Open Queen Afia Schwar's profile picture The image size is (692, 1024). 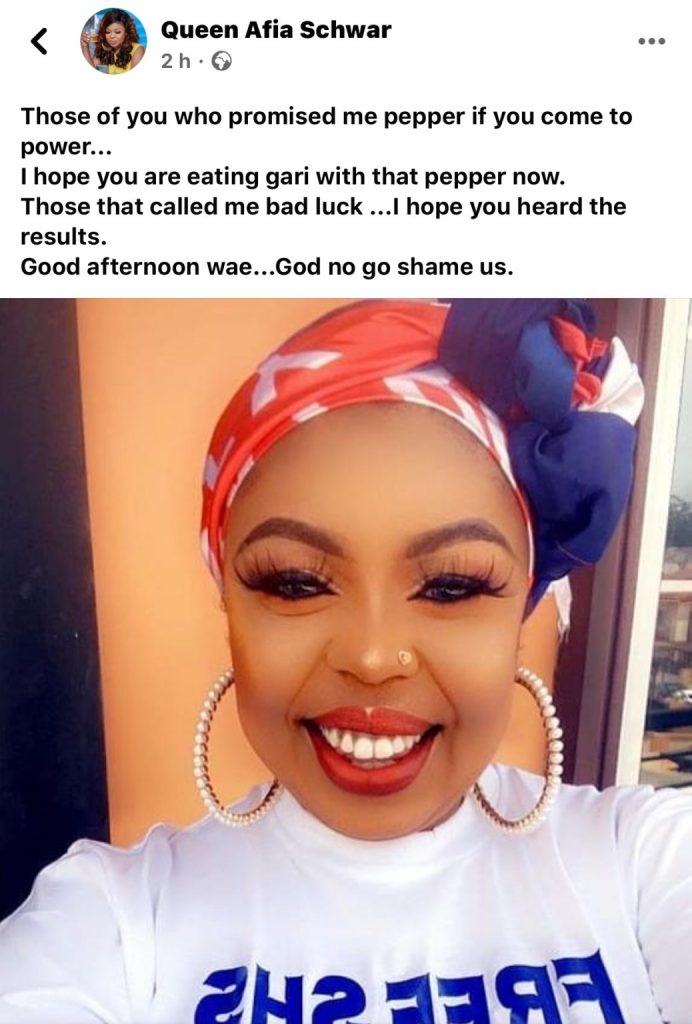(x=113, y=41)
